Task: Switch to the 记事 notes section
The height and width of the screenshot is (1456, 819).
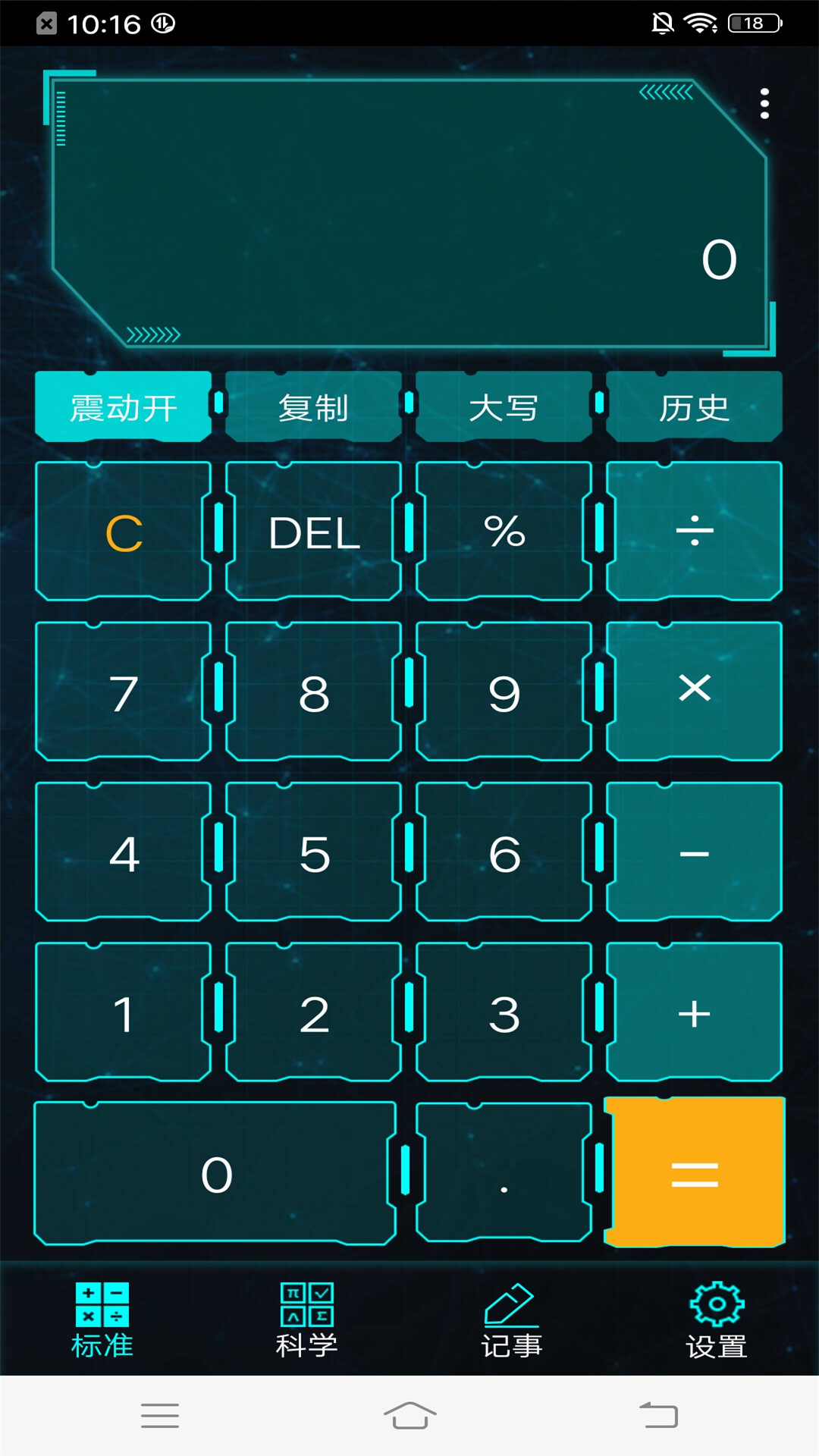Action: coord(512,1319)
